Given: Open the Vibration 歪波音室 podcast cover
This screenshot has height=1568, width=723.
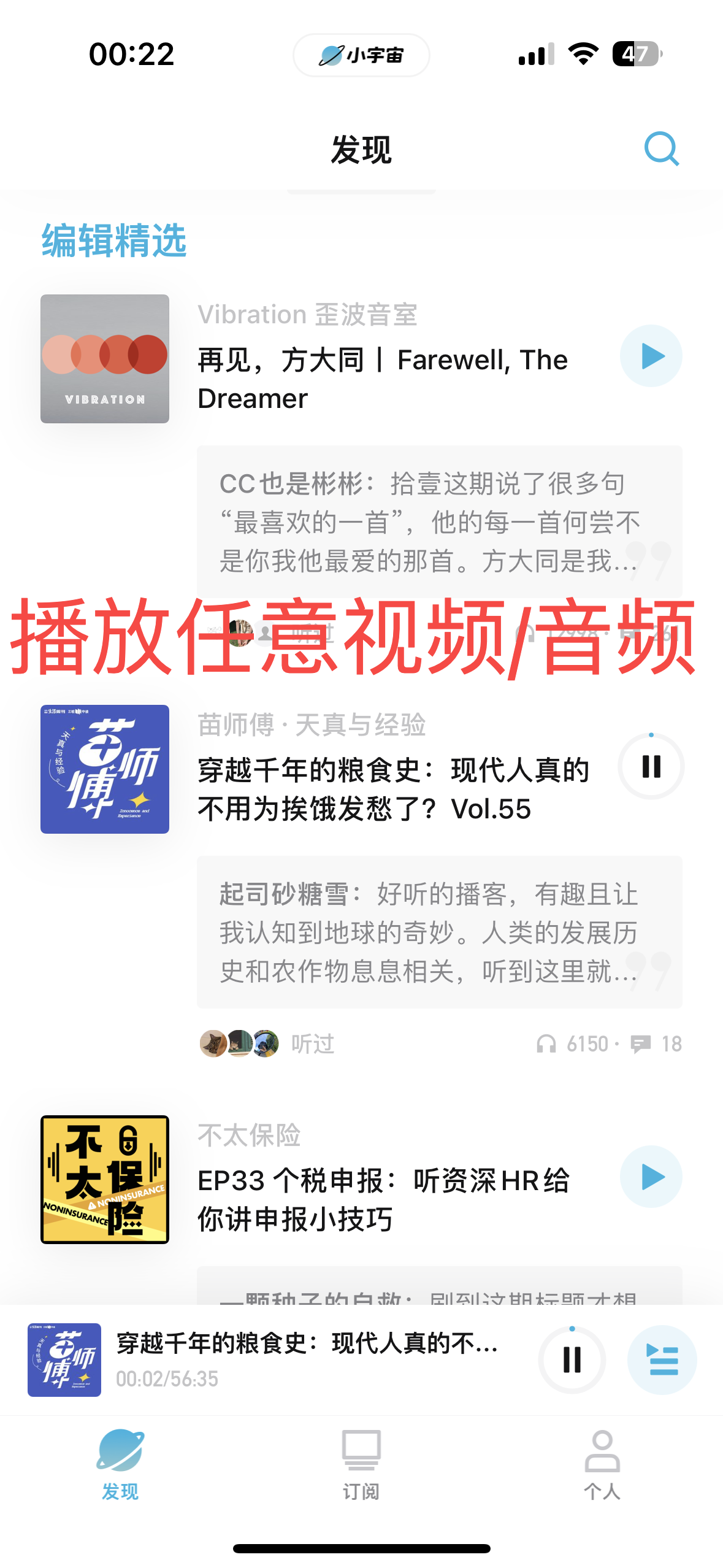Looking at the screenshot, I should pos(105,359).
